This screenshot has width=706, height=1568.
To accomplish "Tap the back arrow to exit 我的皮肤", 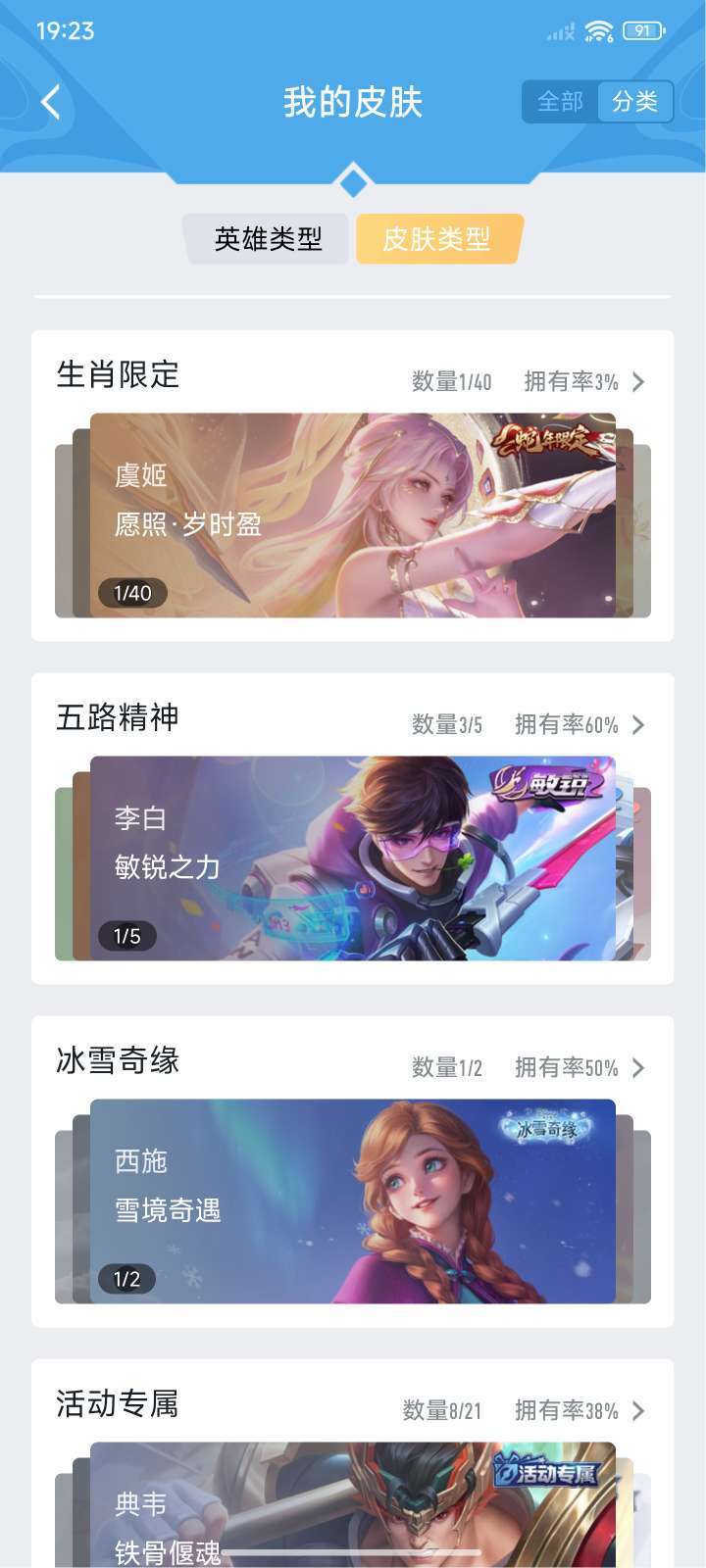I will [x=51, y=102].
